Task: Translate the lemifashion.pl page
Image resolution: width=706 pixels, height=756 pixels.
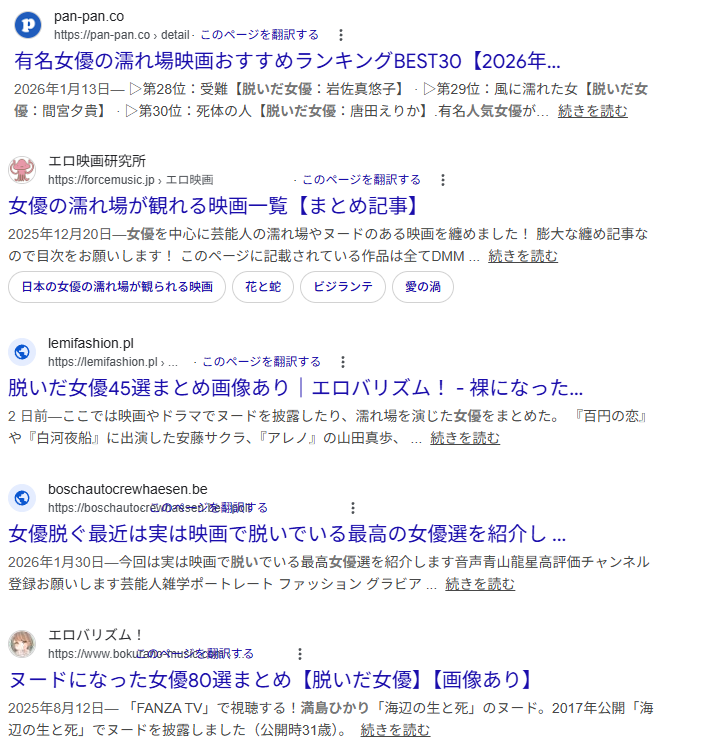Action: [261, 362]
